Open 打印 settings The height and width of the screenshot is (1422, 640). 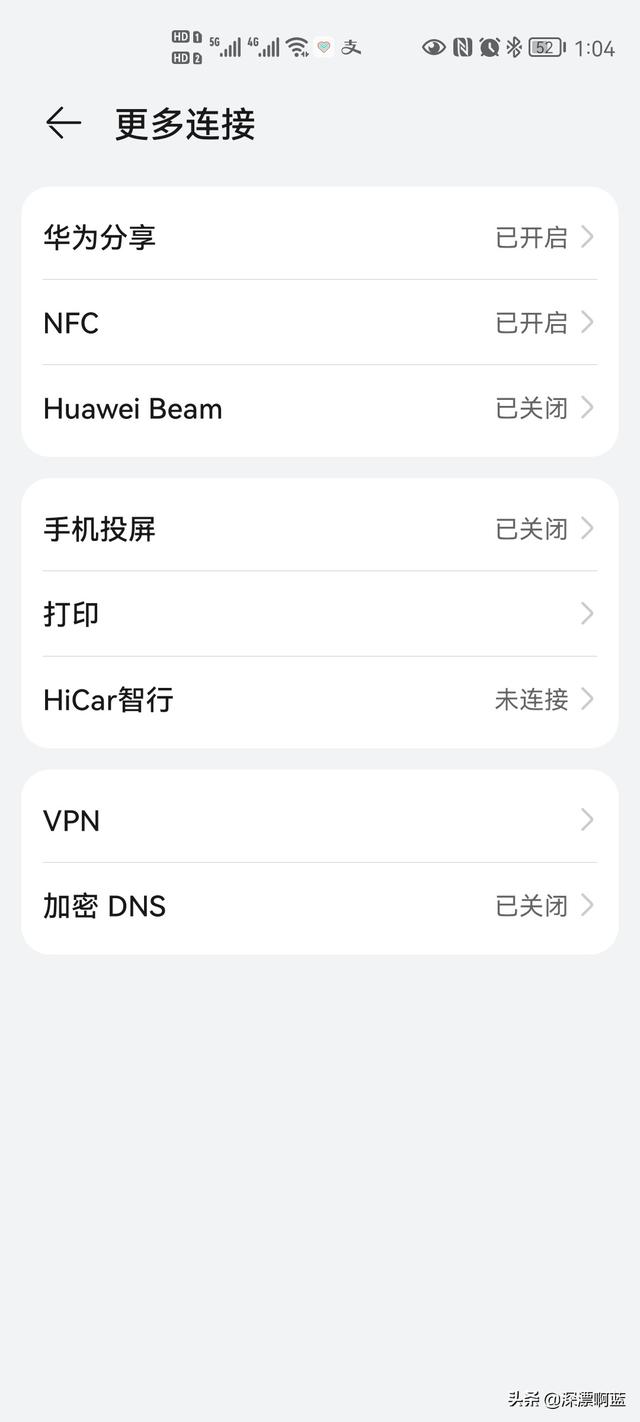click(x=319, y=614)
